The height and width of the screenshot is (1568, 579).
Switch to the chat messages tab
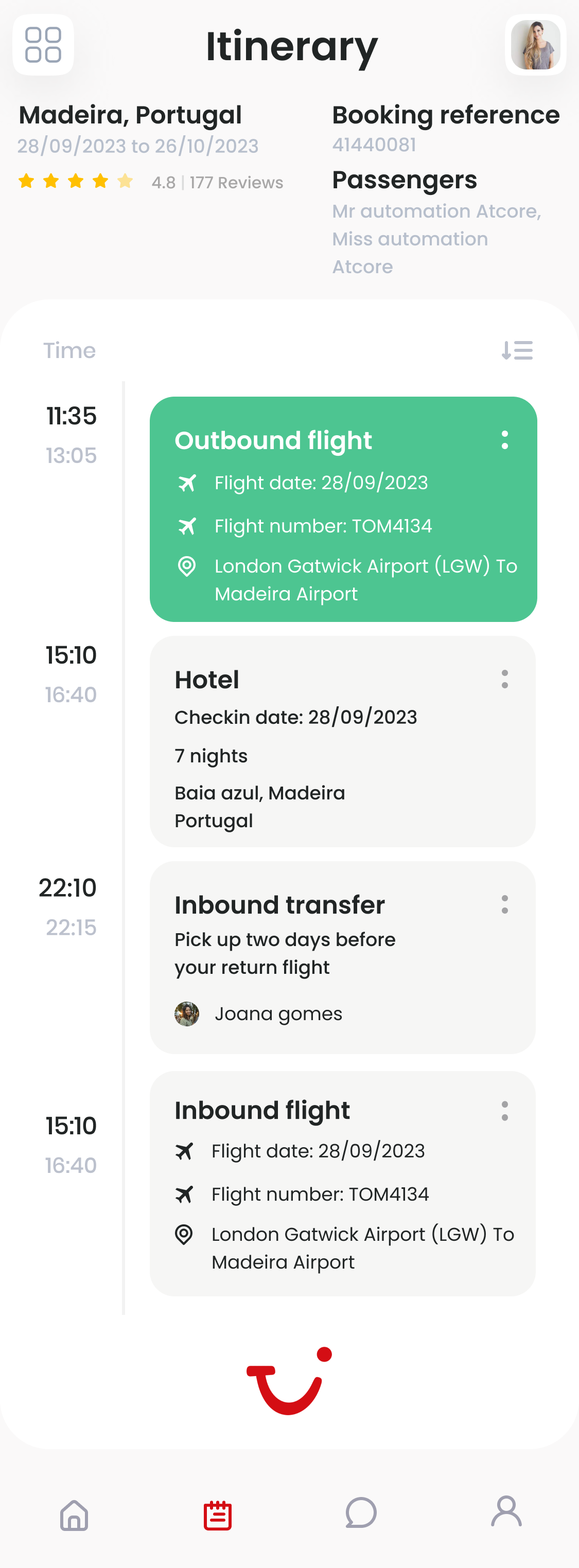pyautogui.click(x=361, y=1513)
